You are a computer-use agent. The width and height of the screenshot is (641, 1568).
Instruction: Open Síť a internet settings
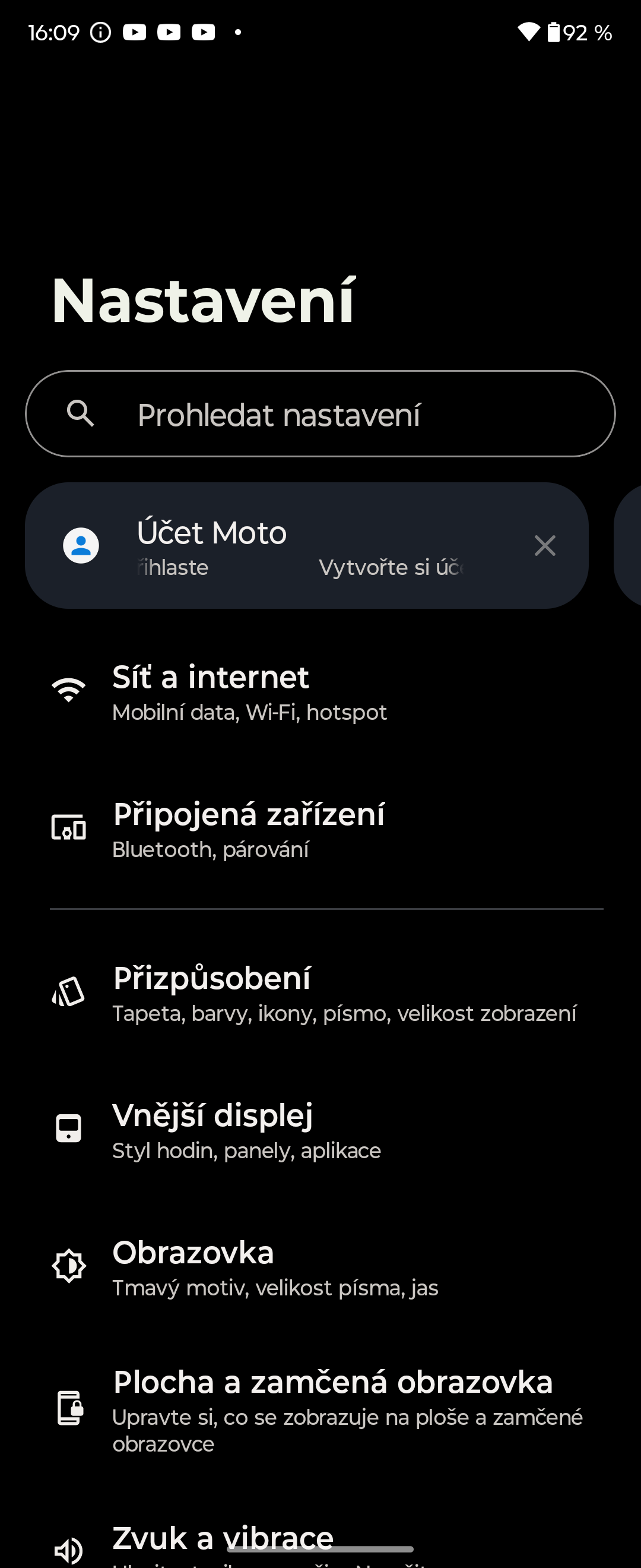320,693
